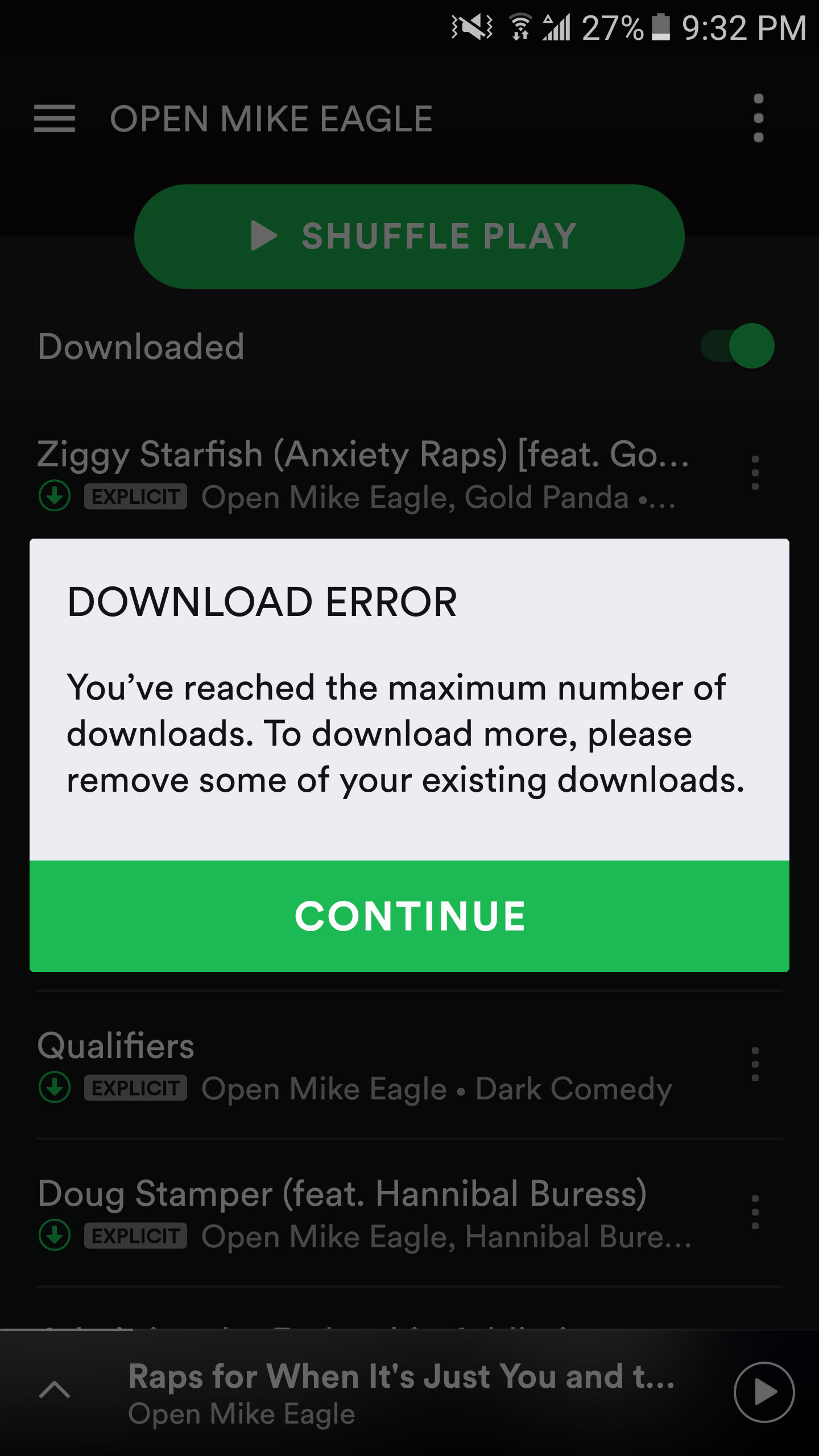This screenshot has height=1456, width=819.
Task: Resume playback from the mini player
Action: click(x=764, y=1392)
